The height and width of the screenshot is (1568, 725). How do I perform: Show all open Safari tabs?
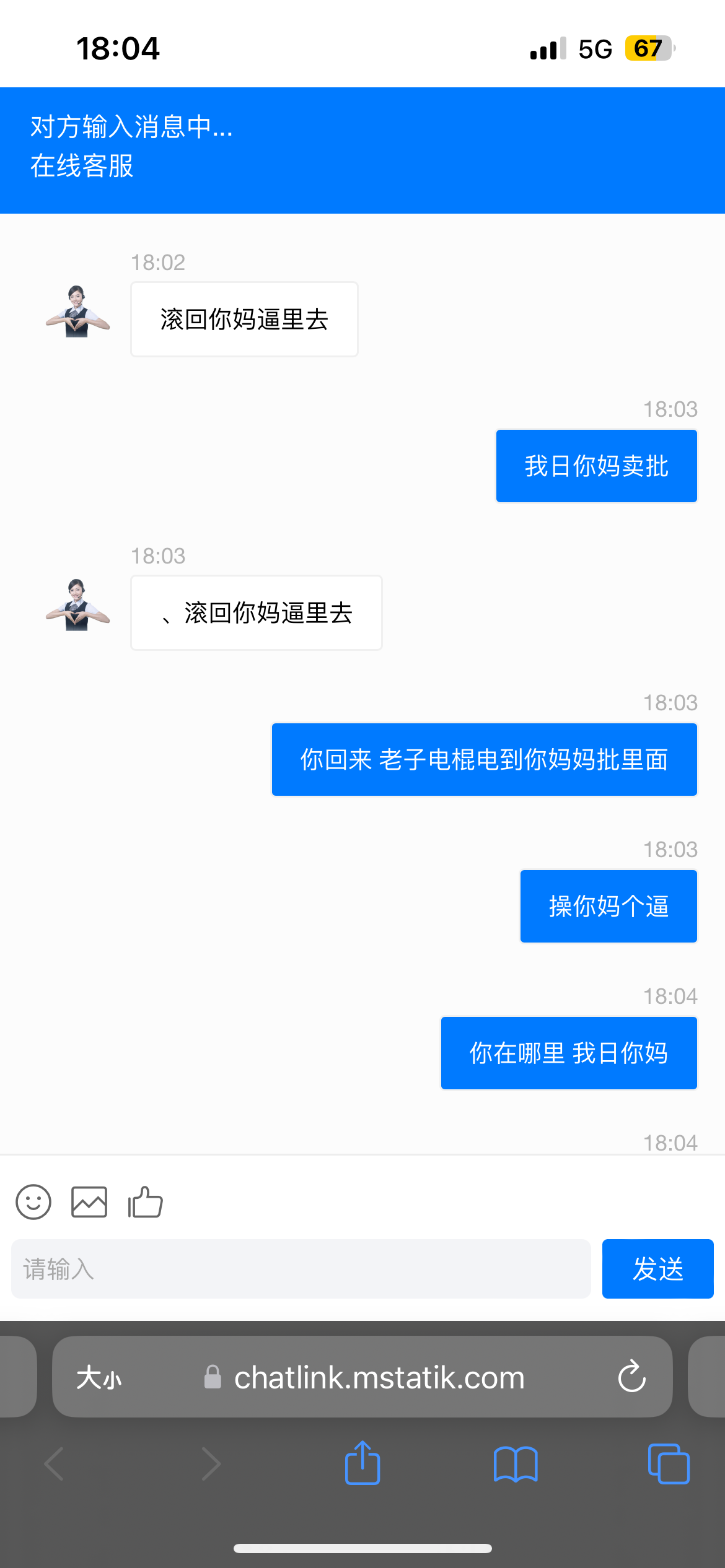coord(668,1464)
